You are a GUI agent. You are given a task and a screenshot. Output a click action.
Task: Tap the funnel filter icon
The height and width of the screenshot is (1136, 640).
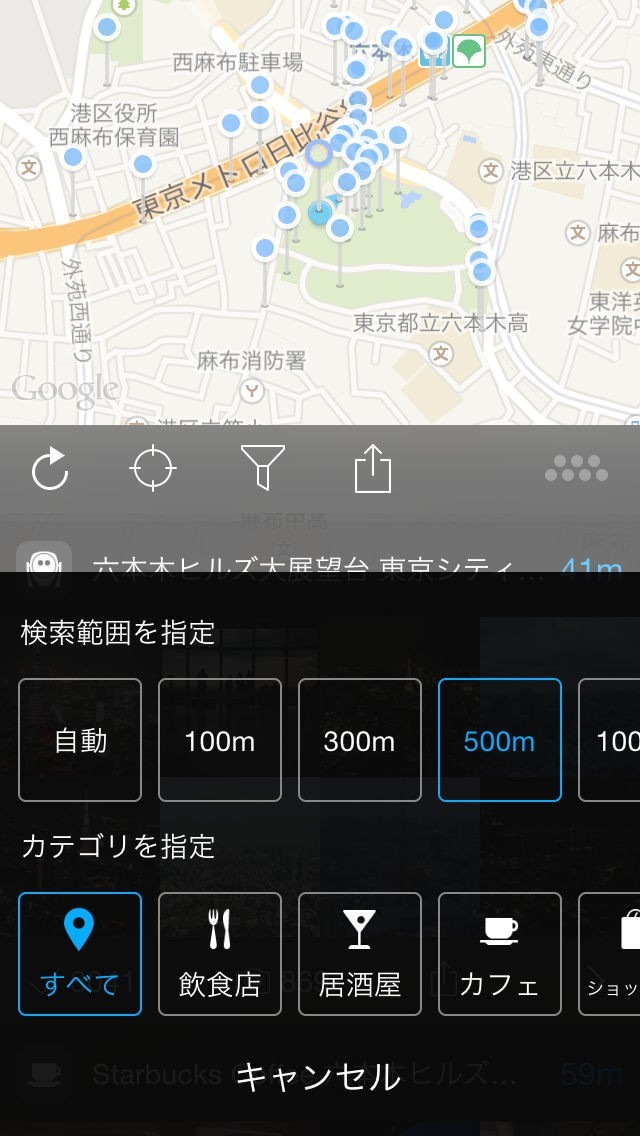coord(263,468)
